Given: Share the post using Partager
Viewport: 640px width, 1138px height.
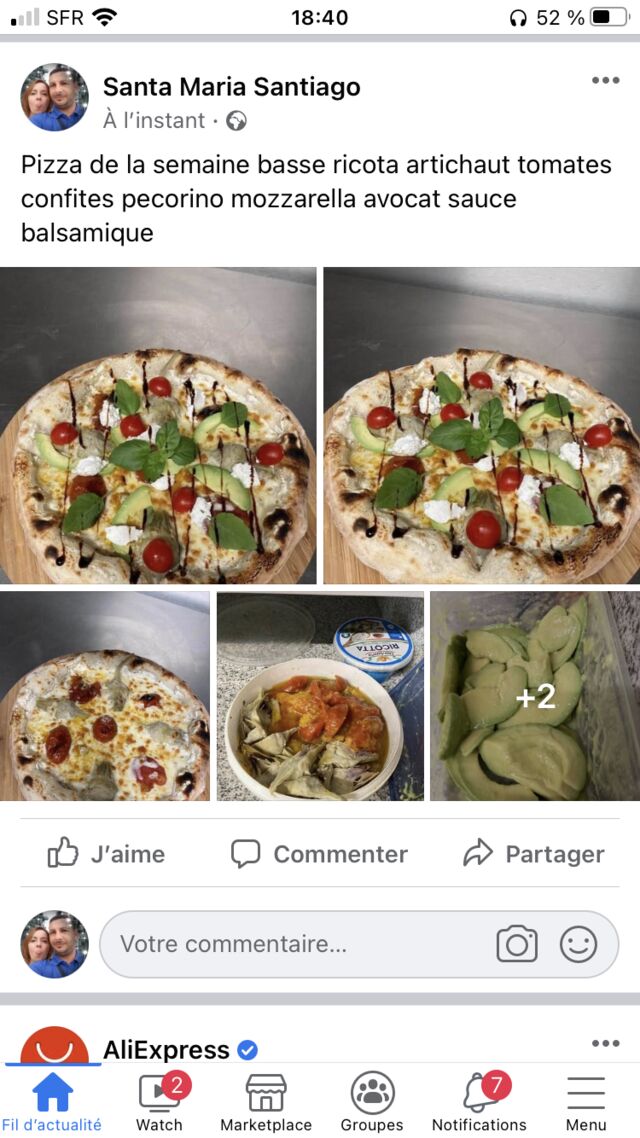Looking at the screenshot, I should (534, 853).
